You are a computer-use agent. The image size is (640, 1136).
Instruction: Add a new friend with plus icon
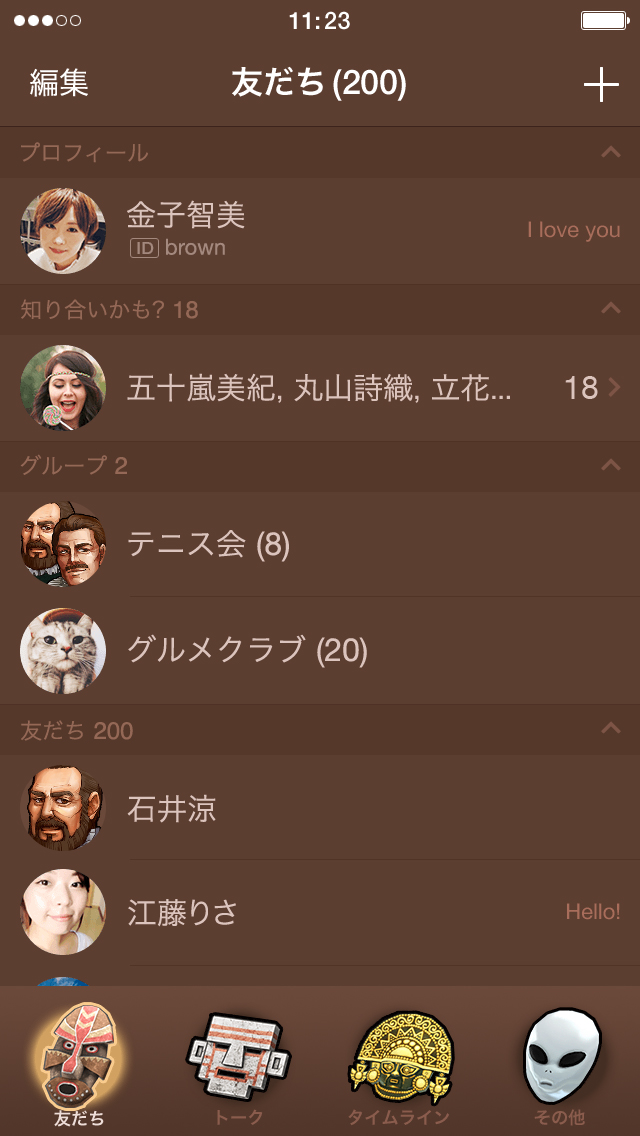click(601, 85)
